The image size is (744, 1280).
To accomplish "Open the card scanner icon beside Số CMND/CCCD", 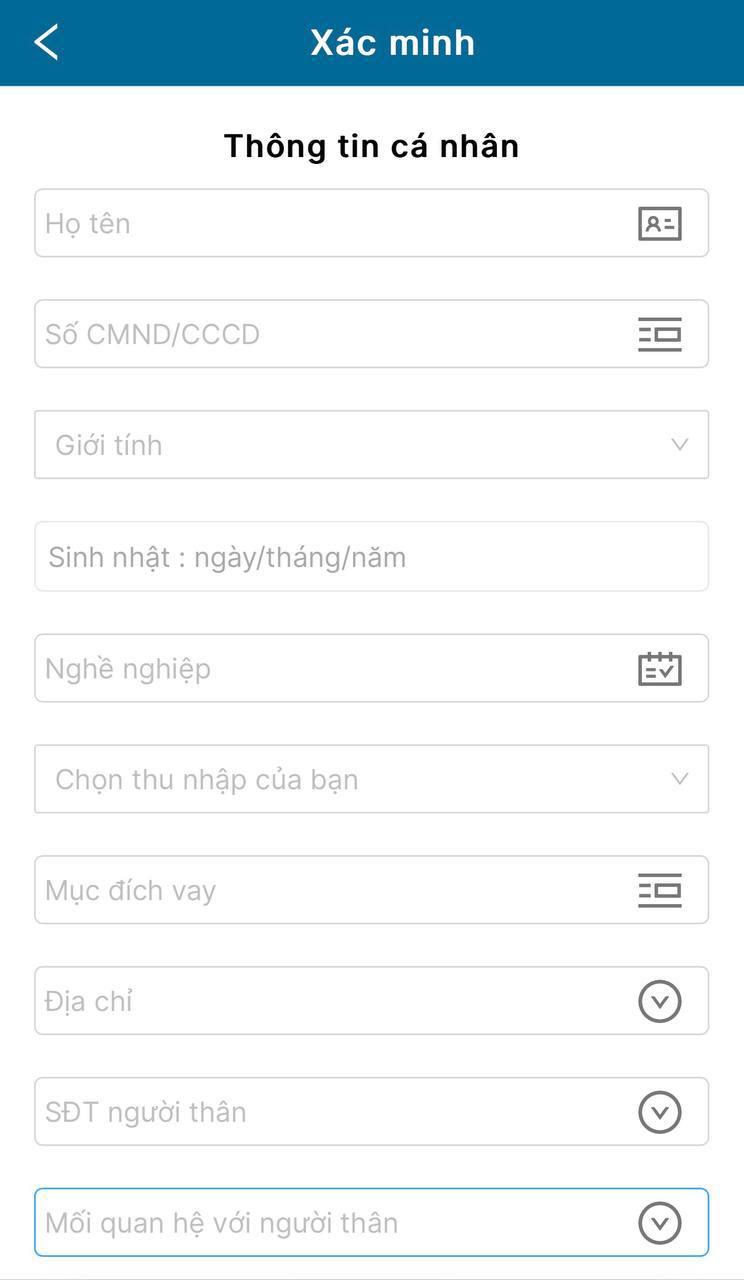I will [x=659, y=334].
